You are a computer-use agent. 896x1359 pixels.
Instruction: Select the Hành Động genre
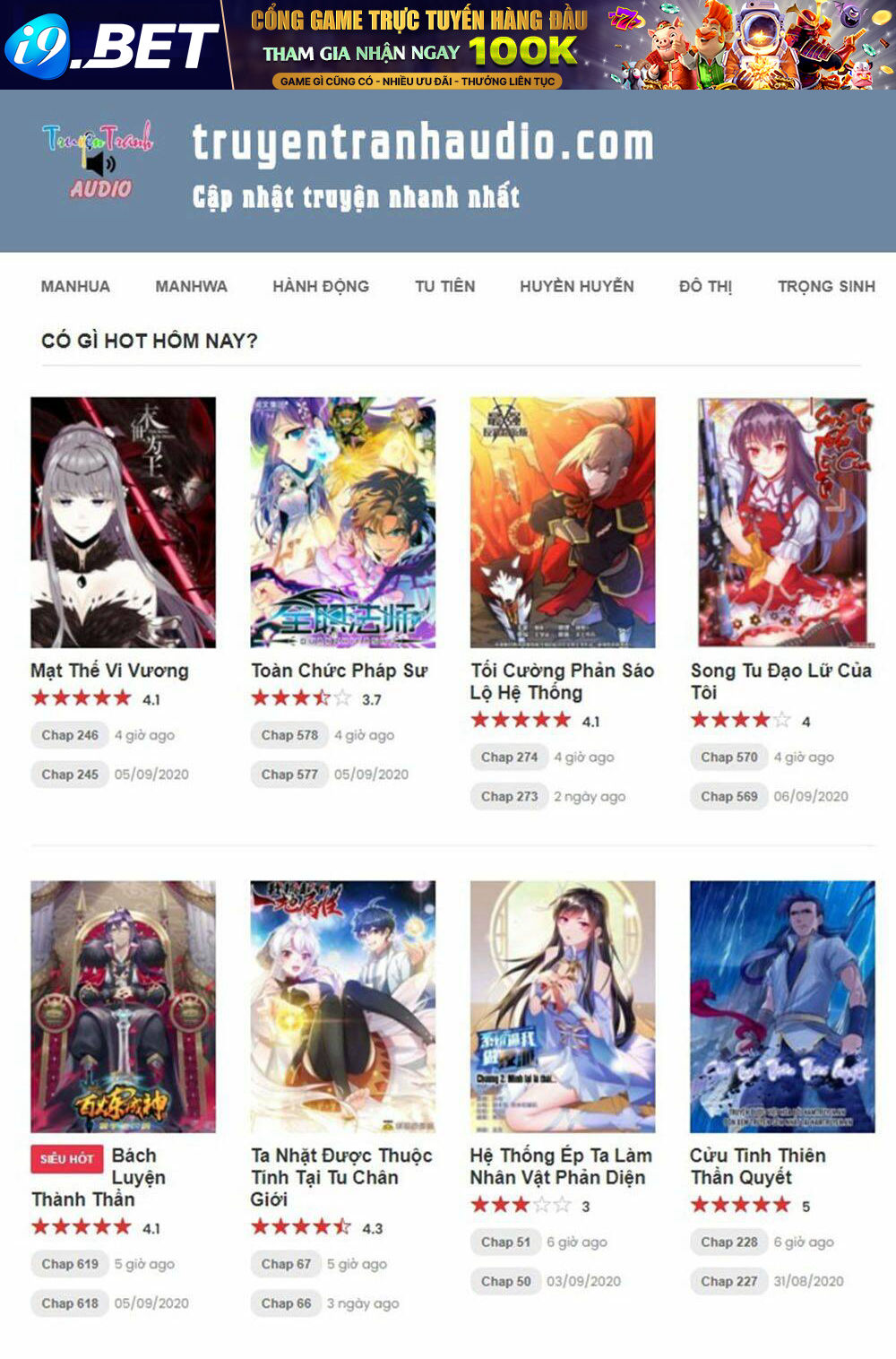pos(321,287)
